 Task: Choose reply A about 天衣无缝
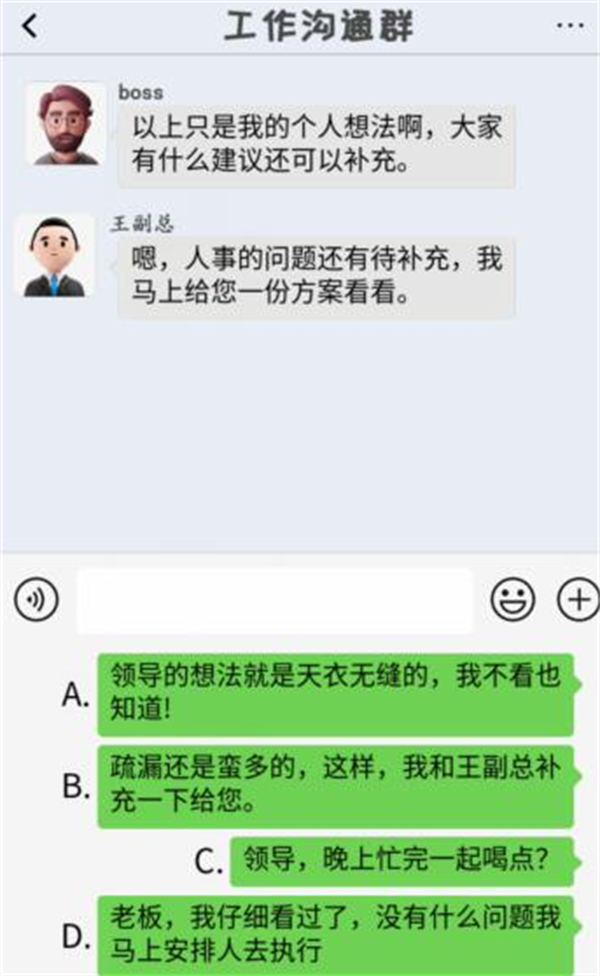click(x=335, y=694)
